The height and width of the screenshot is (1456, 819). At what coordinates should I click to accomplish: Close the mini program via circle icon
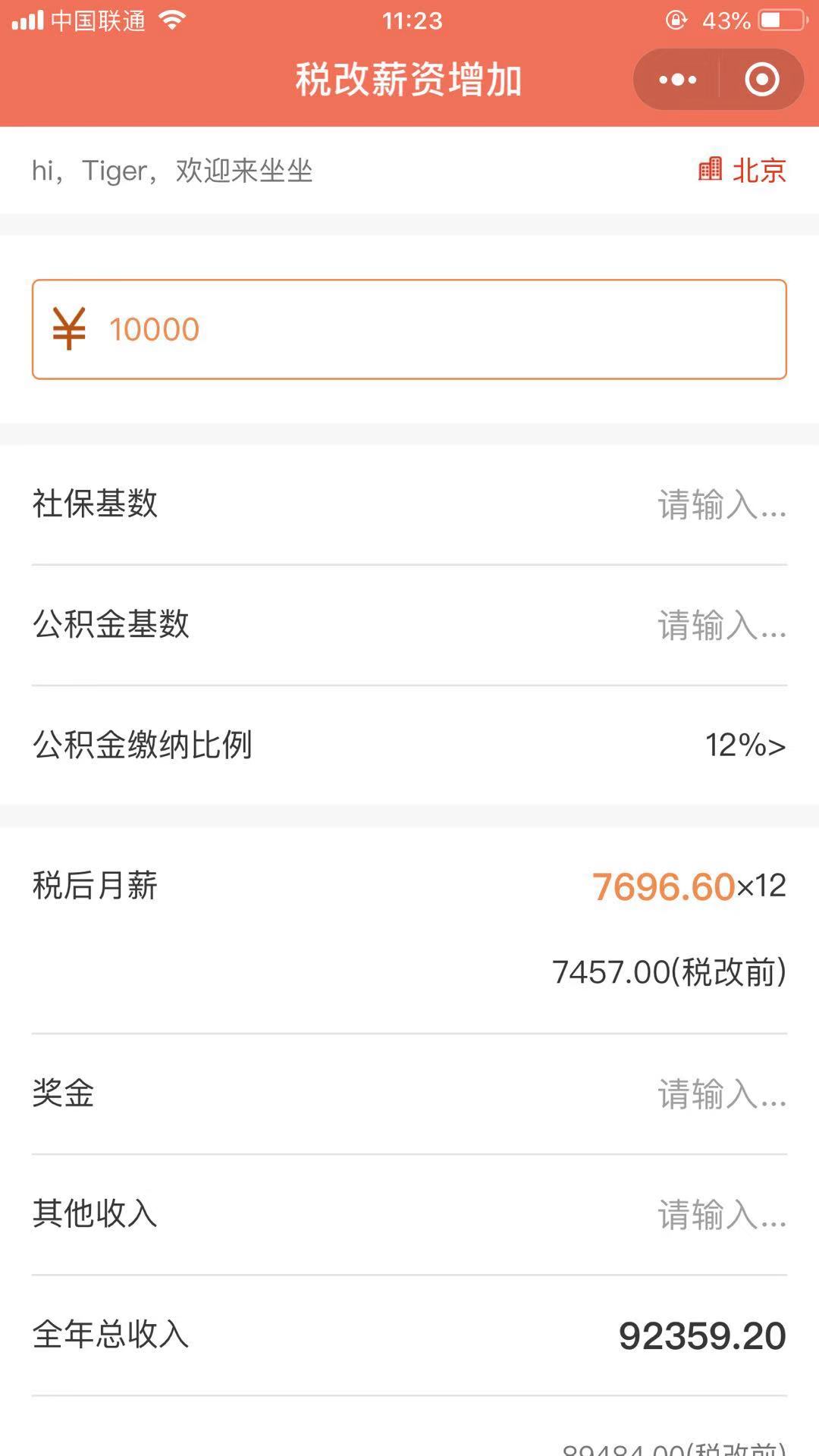[761, 80]
